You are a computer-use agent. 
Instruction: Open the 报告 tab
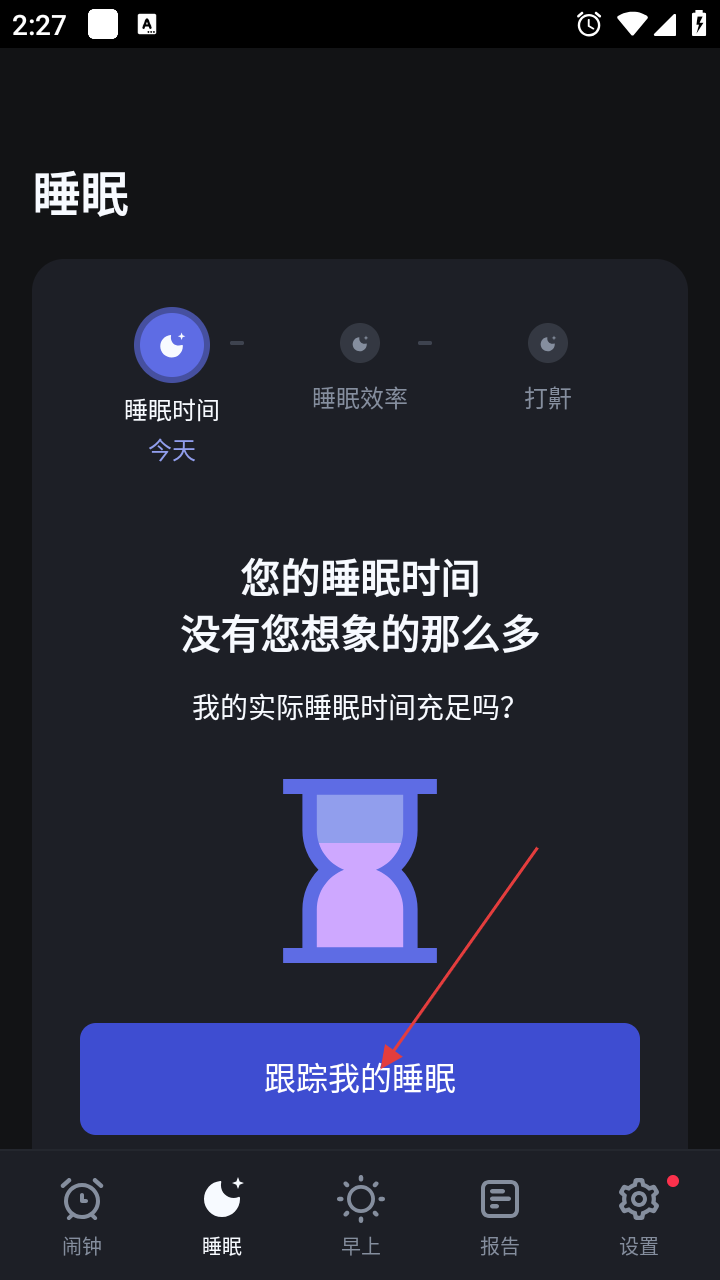point(499,1215)
